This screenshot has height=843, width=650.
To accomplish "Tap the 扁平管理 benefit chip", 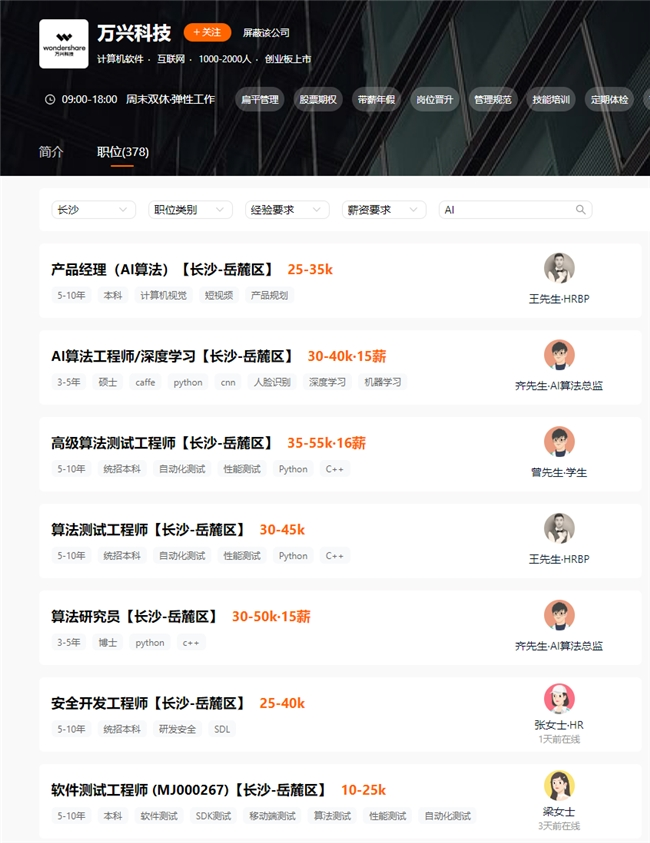I will tap(259, 100).
